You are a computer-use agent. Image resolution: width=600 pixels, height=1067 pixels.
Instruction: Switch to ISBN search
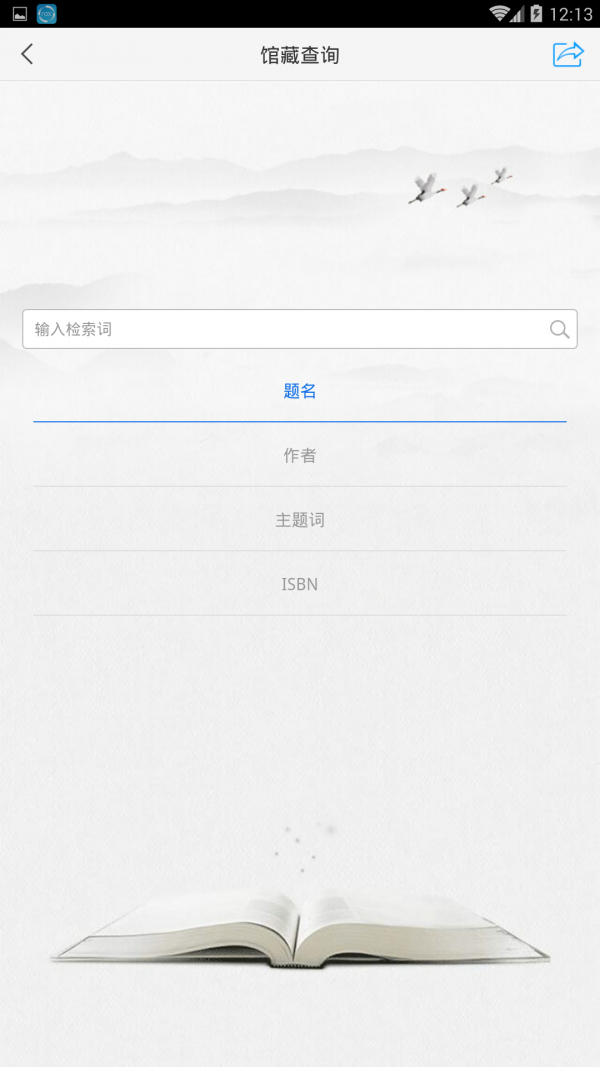pyautogui.click(x=300, y=584)
